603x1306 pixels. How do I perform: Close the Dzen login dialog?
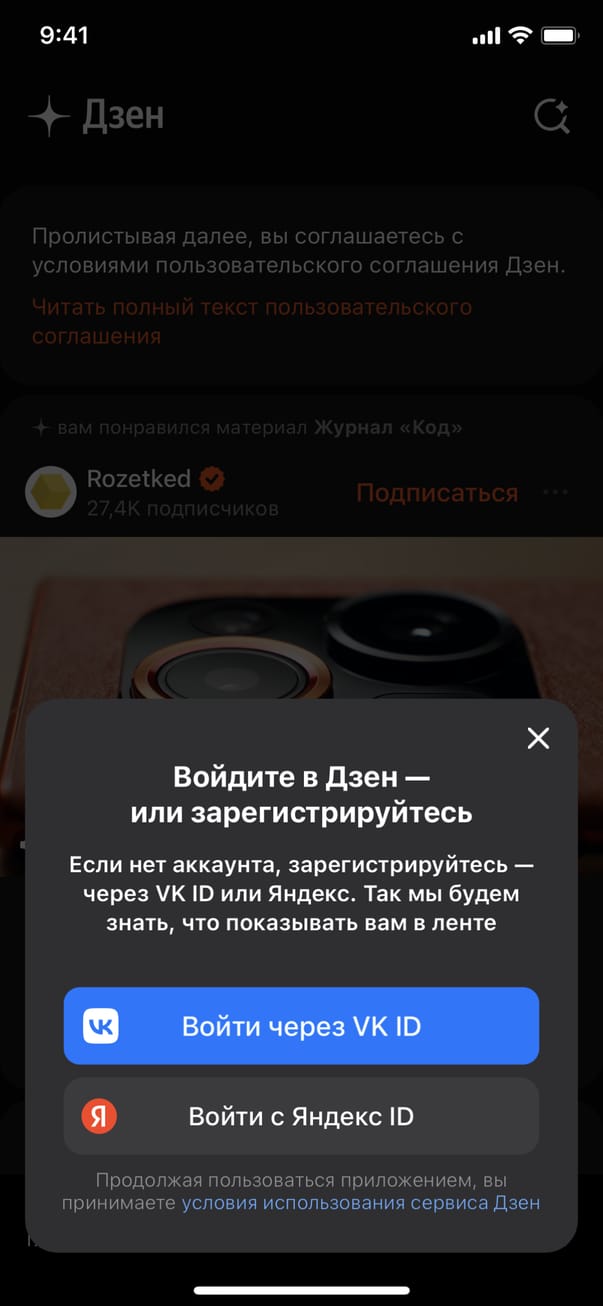[x=538, y=739]
